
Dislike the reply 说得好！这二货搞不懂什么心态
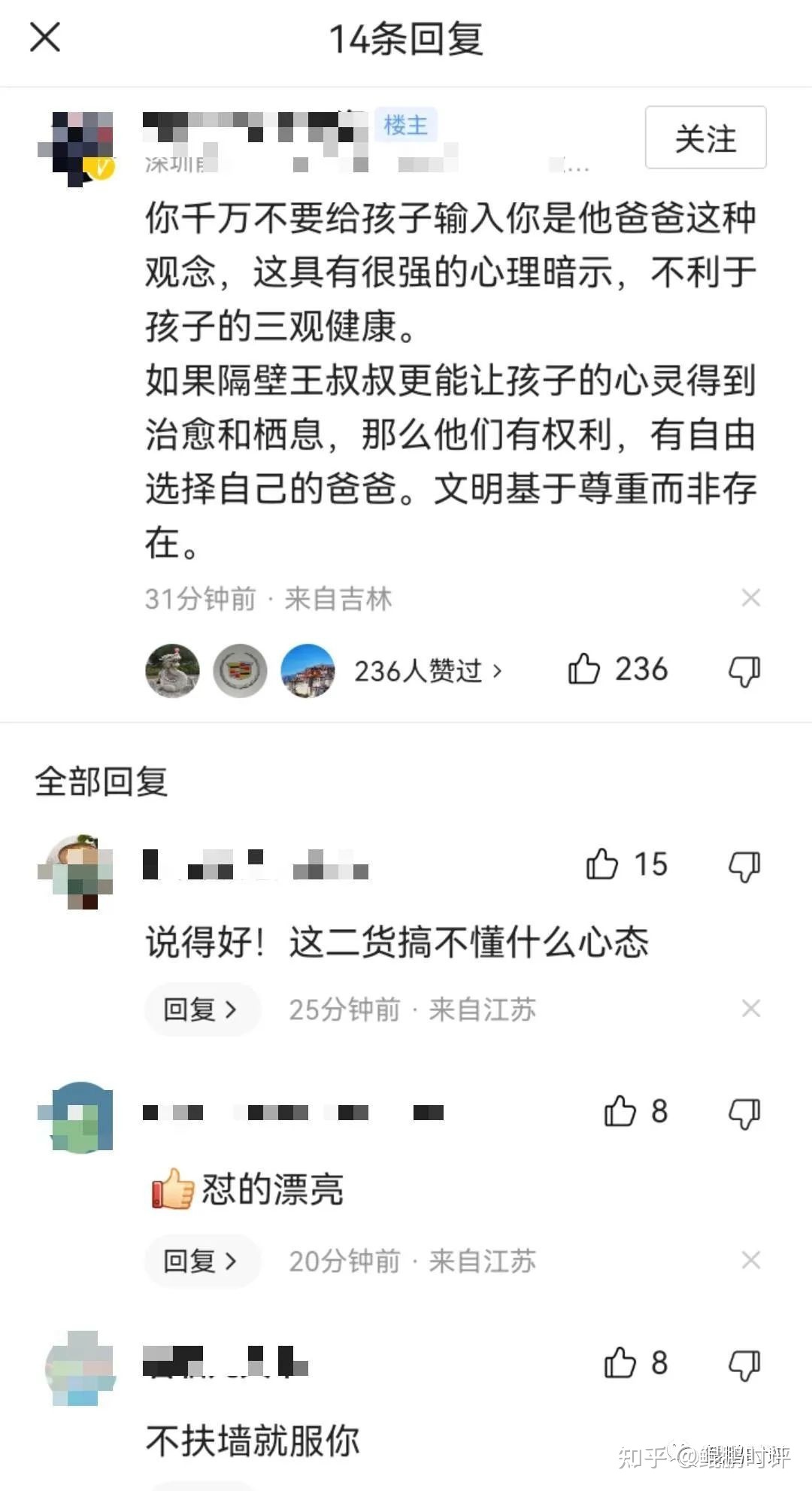pos(744,865)
